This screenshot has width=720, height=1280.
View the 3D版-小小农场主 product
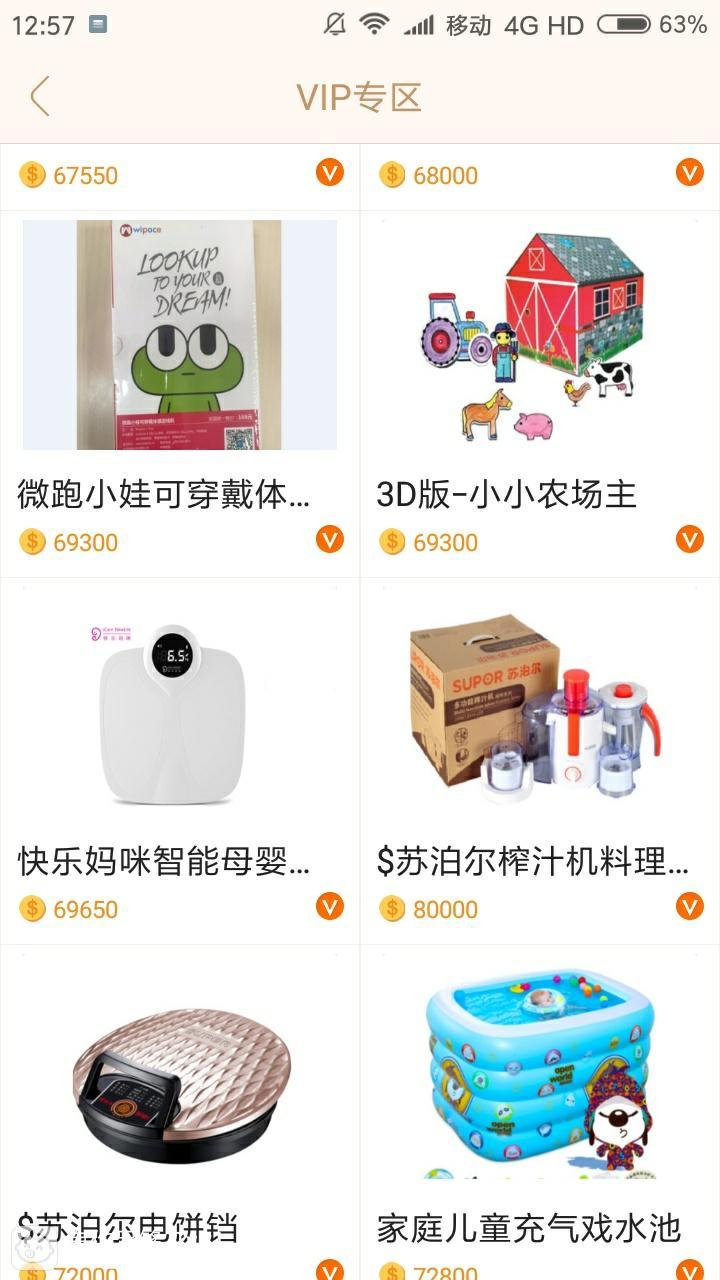tap(540, 380)
